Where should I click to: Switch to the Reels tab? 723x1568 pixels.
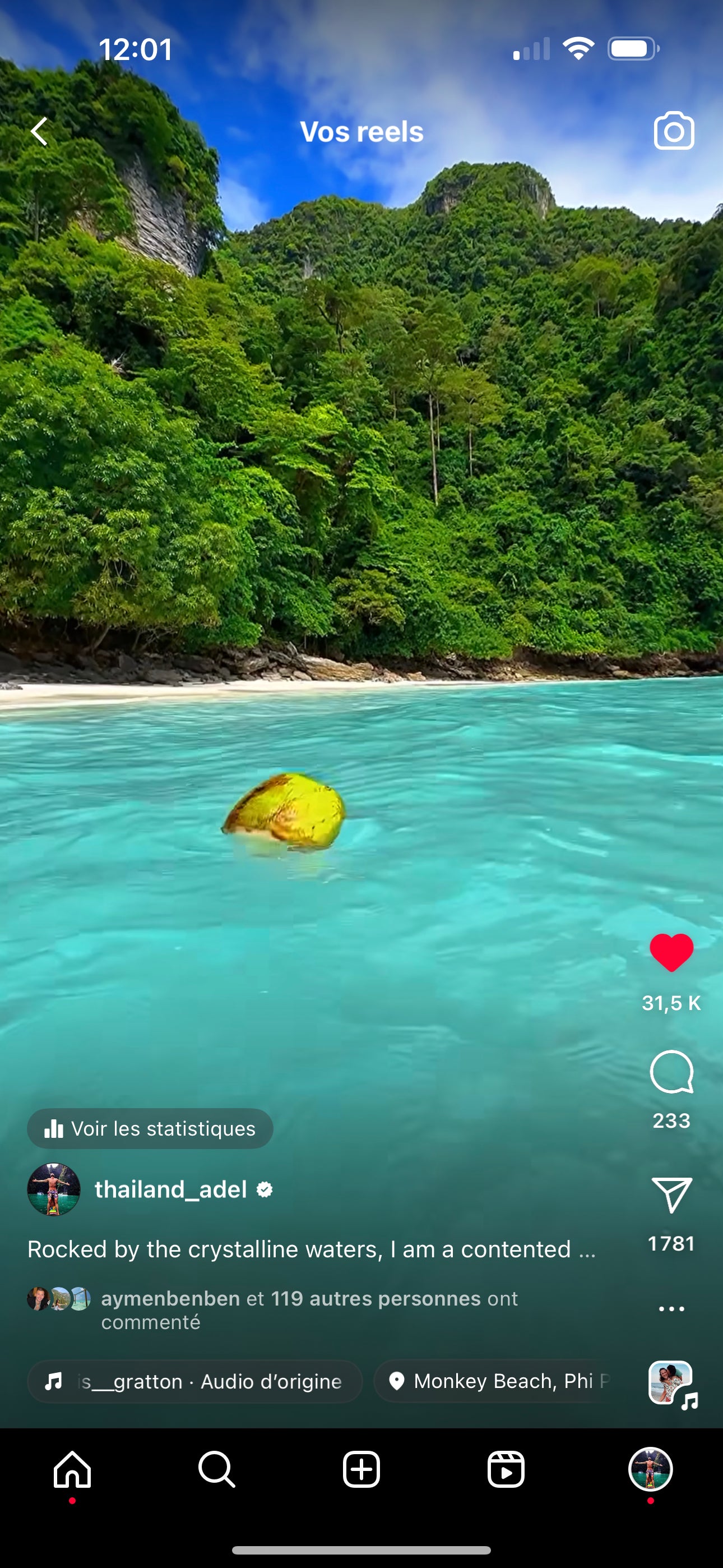(506, 1469)
